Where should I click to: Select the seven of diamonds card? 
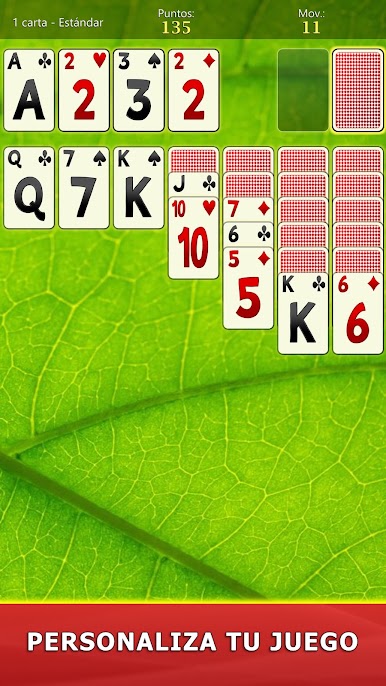coord(248,210)
